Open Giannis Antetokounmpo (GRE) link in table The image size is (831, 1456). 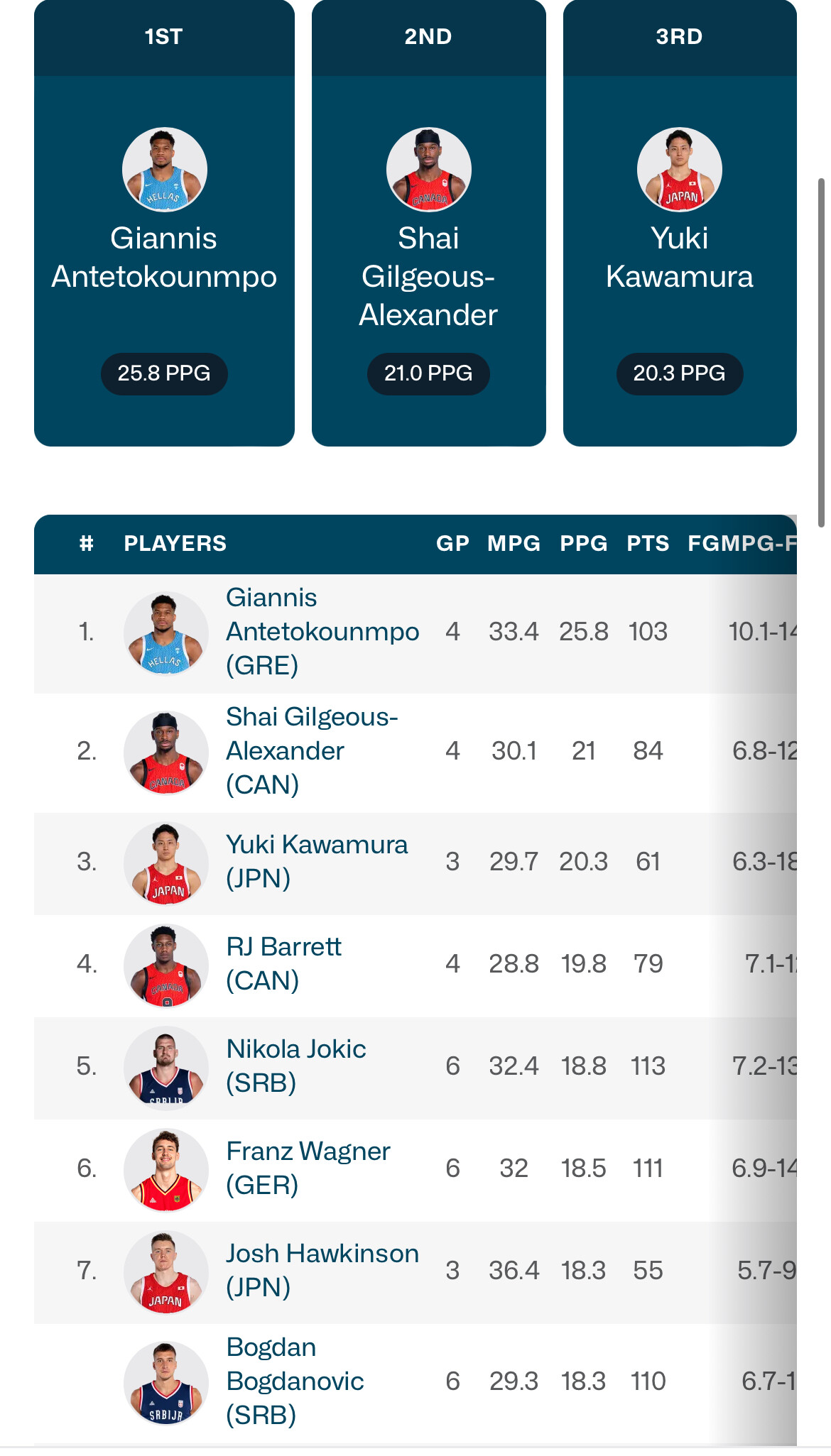point(322,632)
